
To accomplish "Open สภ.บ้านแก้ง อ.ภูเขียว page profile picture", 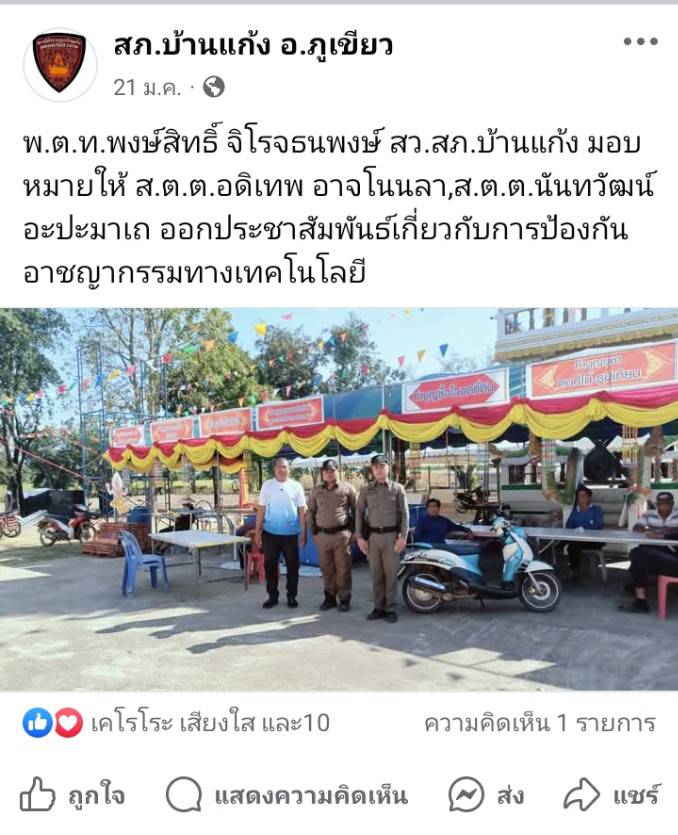I will click(x=59, y=64).
